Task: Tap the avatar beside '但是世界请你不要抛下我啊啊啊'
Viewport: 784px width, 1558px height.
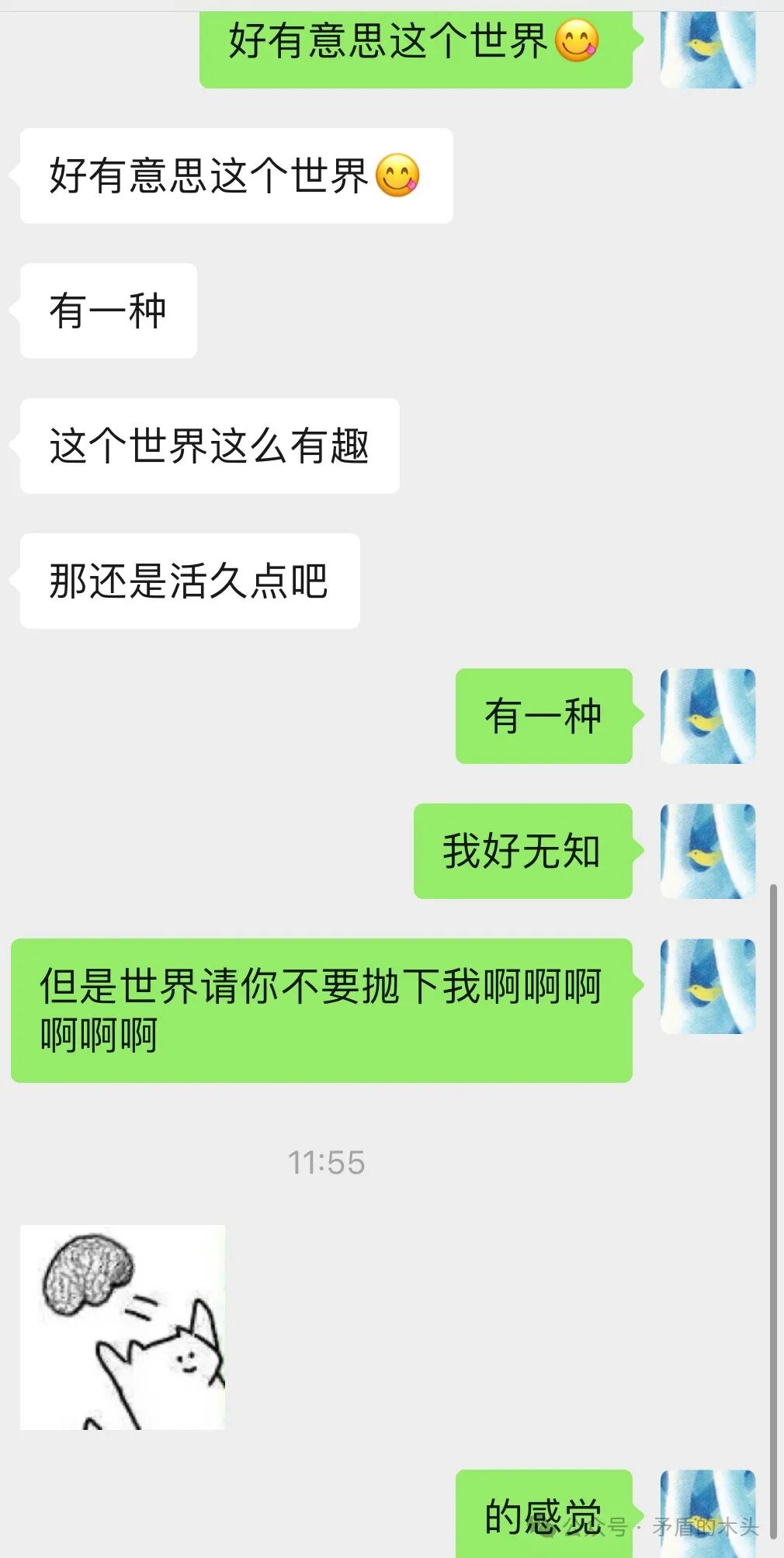Action: click(x=708, y=986)
